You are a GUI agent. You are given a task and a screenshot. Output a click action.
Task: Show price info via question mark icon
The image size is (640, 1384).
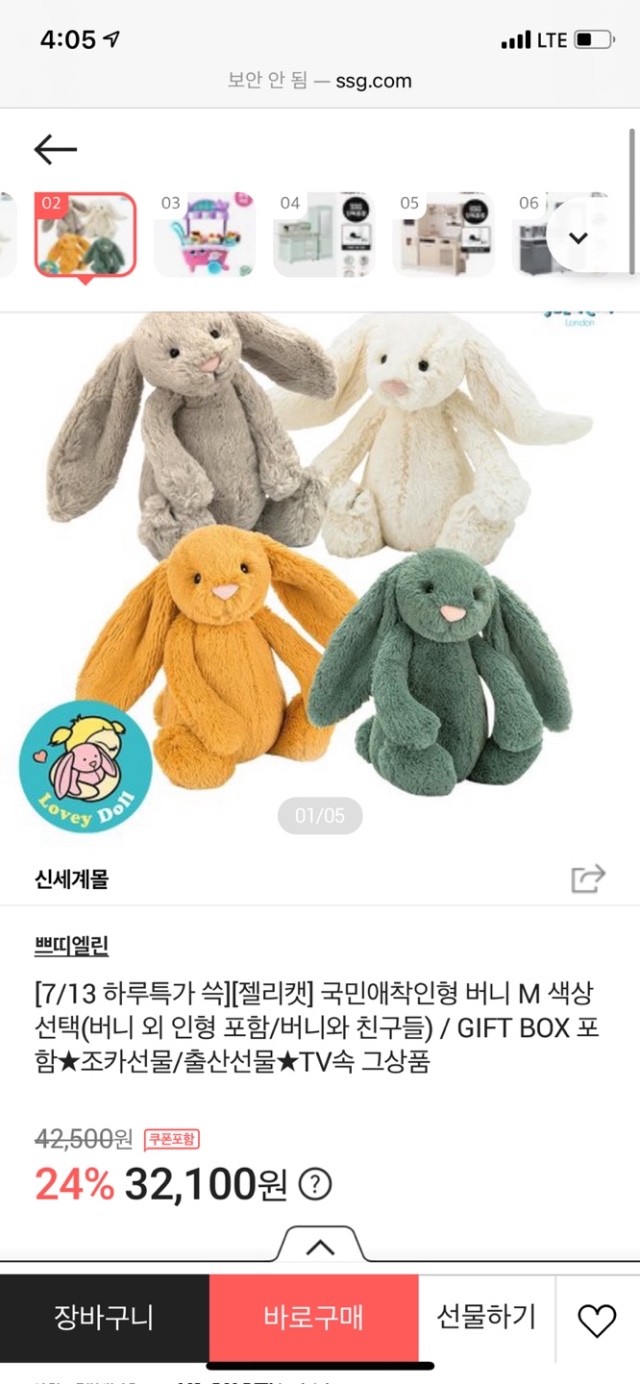click(x=315, y=1185)
